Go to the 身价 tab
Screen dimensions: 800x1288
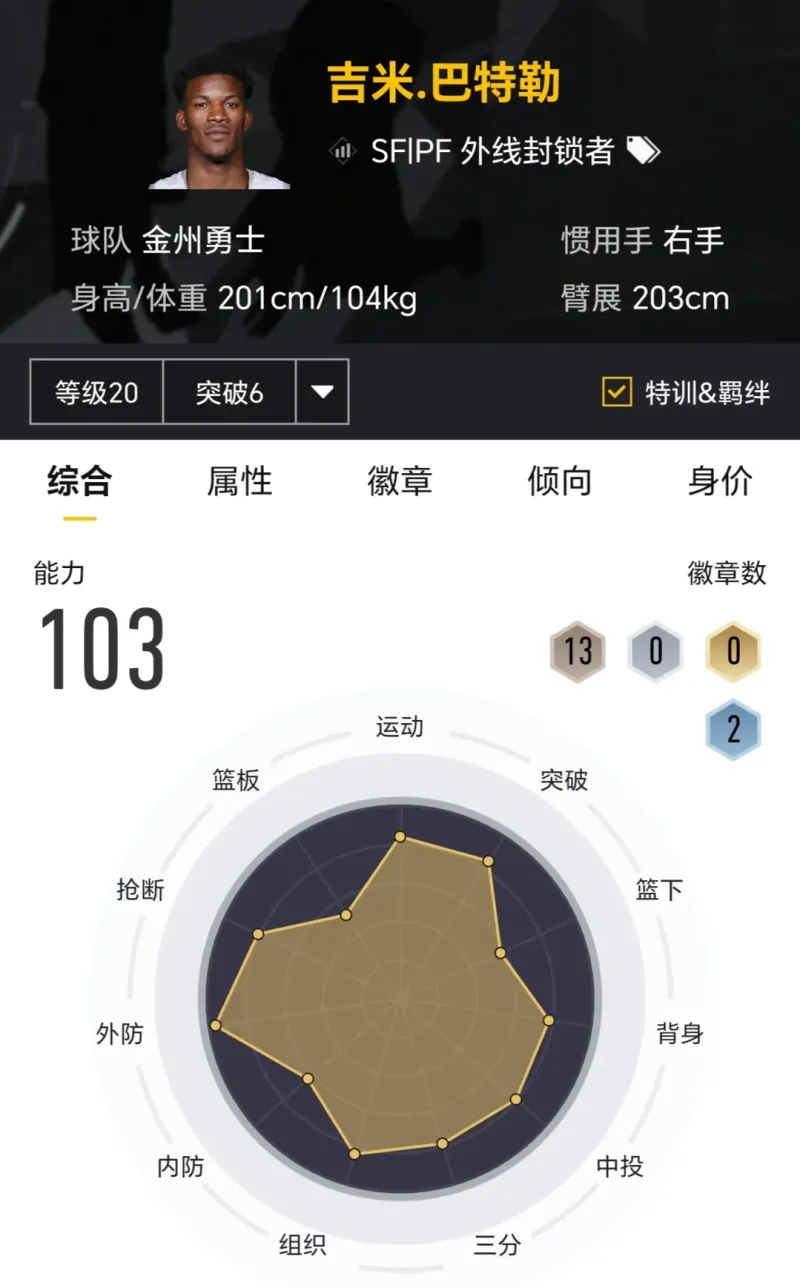coord(719,481)
